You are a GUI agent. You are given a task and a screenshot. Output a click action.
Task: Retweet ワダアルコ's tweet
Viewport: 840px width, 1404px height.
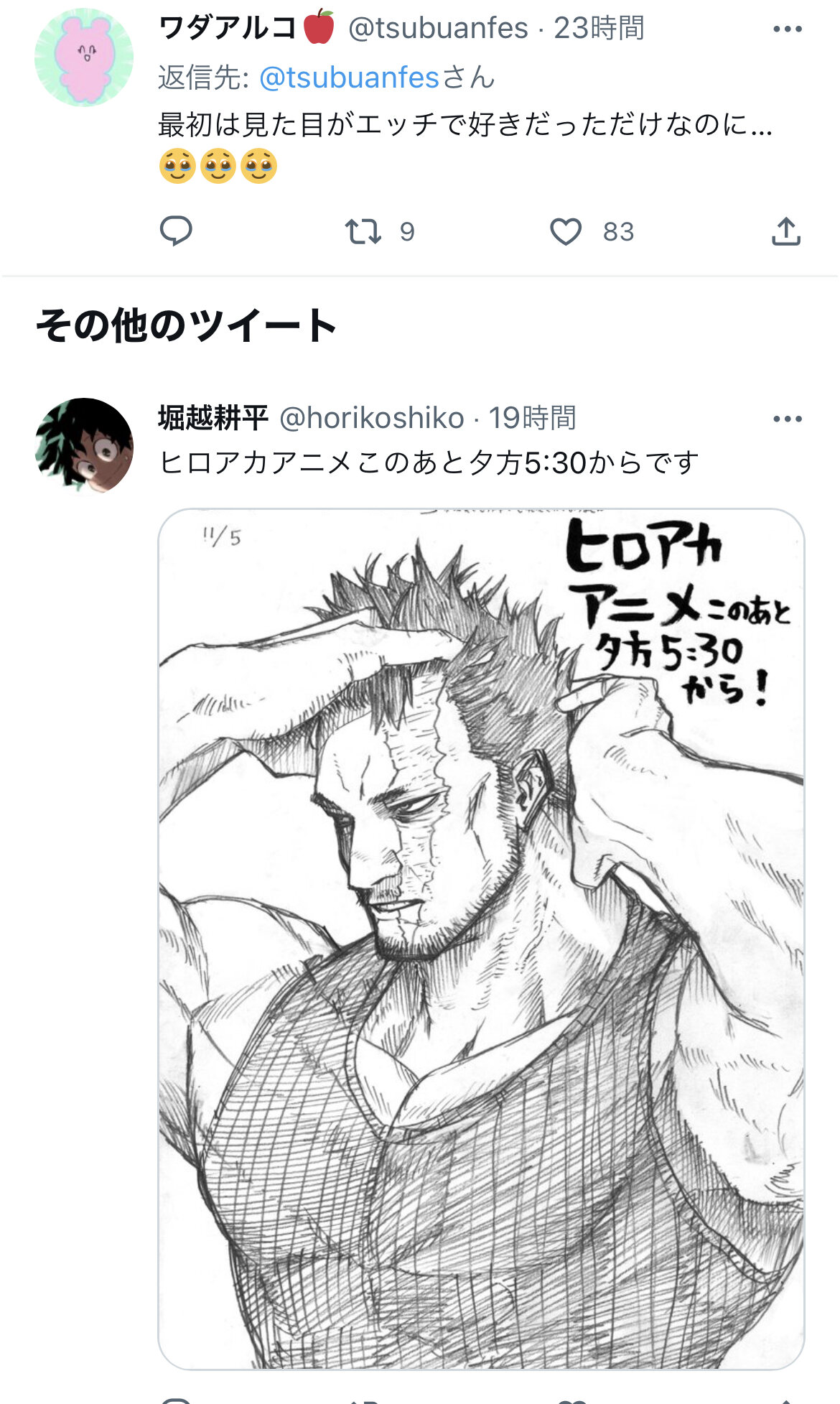point(363,231)
